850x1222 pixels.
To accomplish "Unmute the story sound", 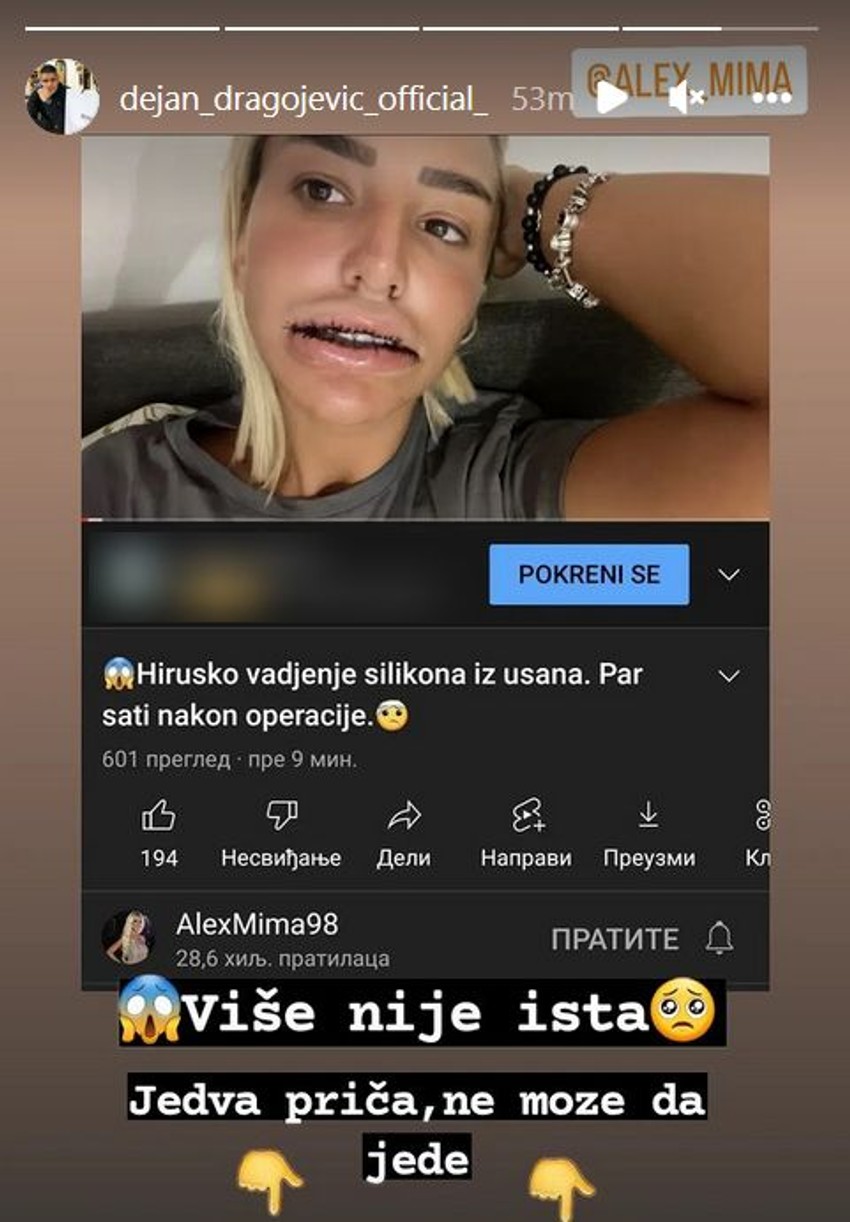I will click(687, 97).
